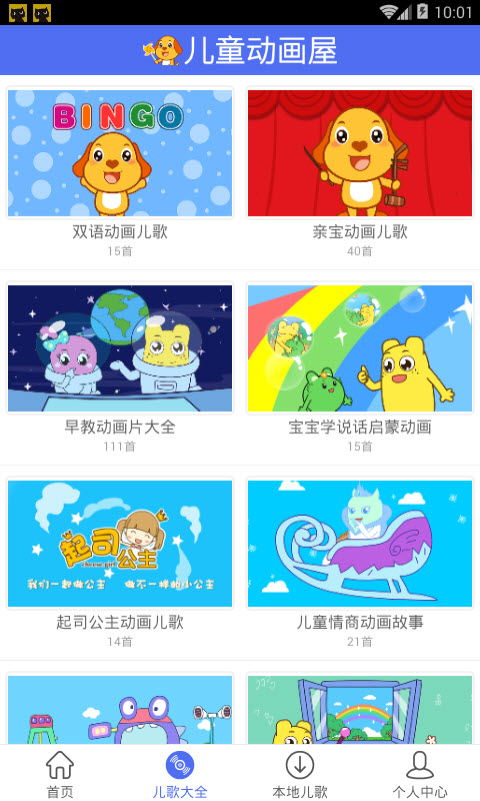Open the 个人中心 tab
The width and height of the screenshot is (480, 801).
click(420, 773)
